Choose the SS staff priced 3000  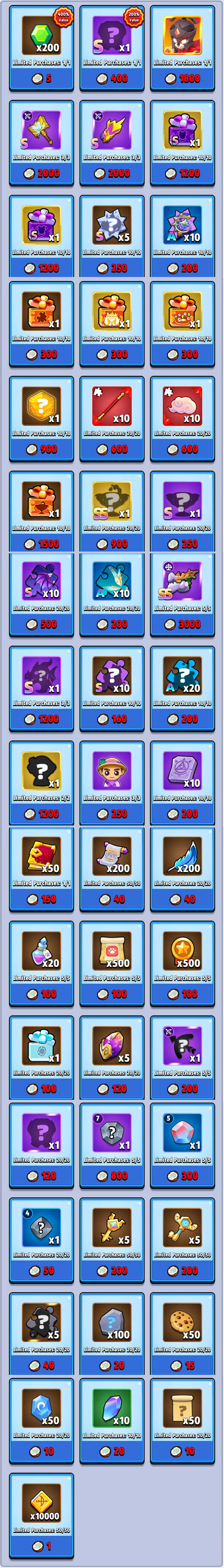pos(182,594)
